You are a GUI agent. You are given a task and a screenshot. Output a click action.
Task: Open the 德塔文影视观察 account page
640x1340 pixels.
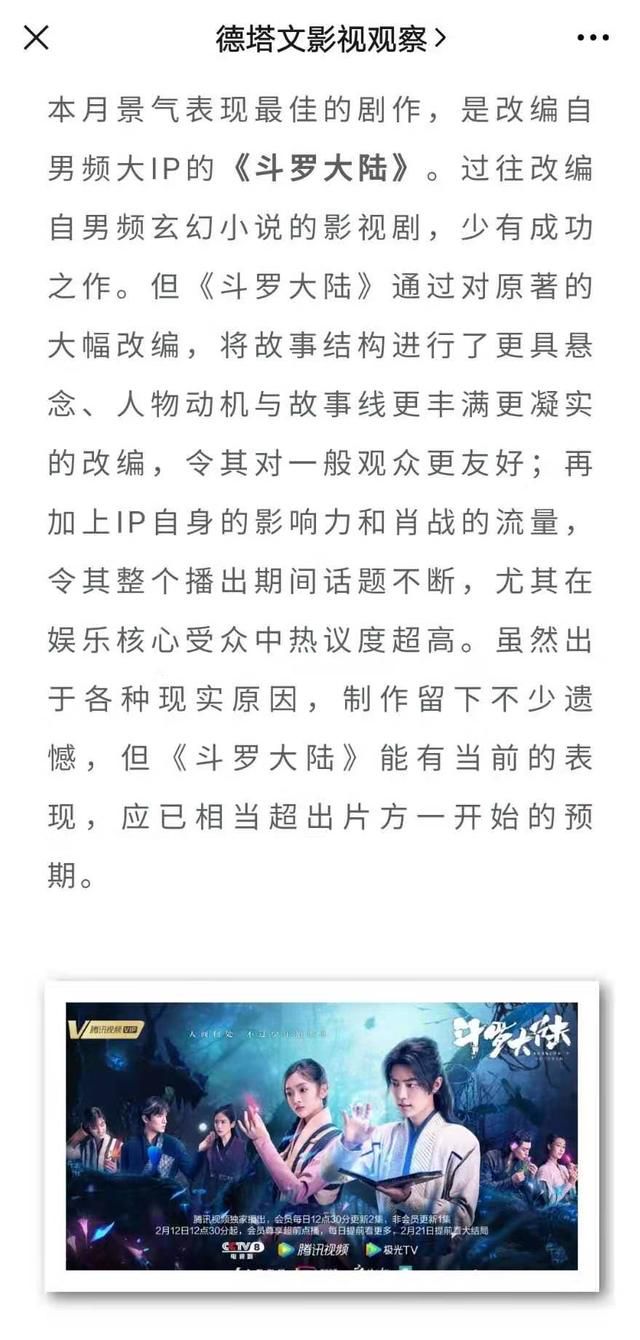pos(330,38)
